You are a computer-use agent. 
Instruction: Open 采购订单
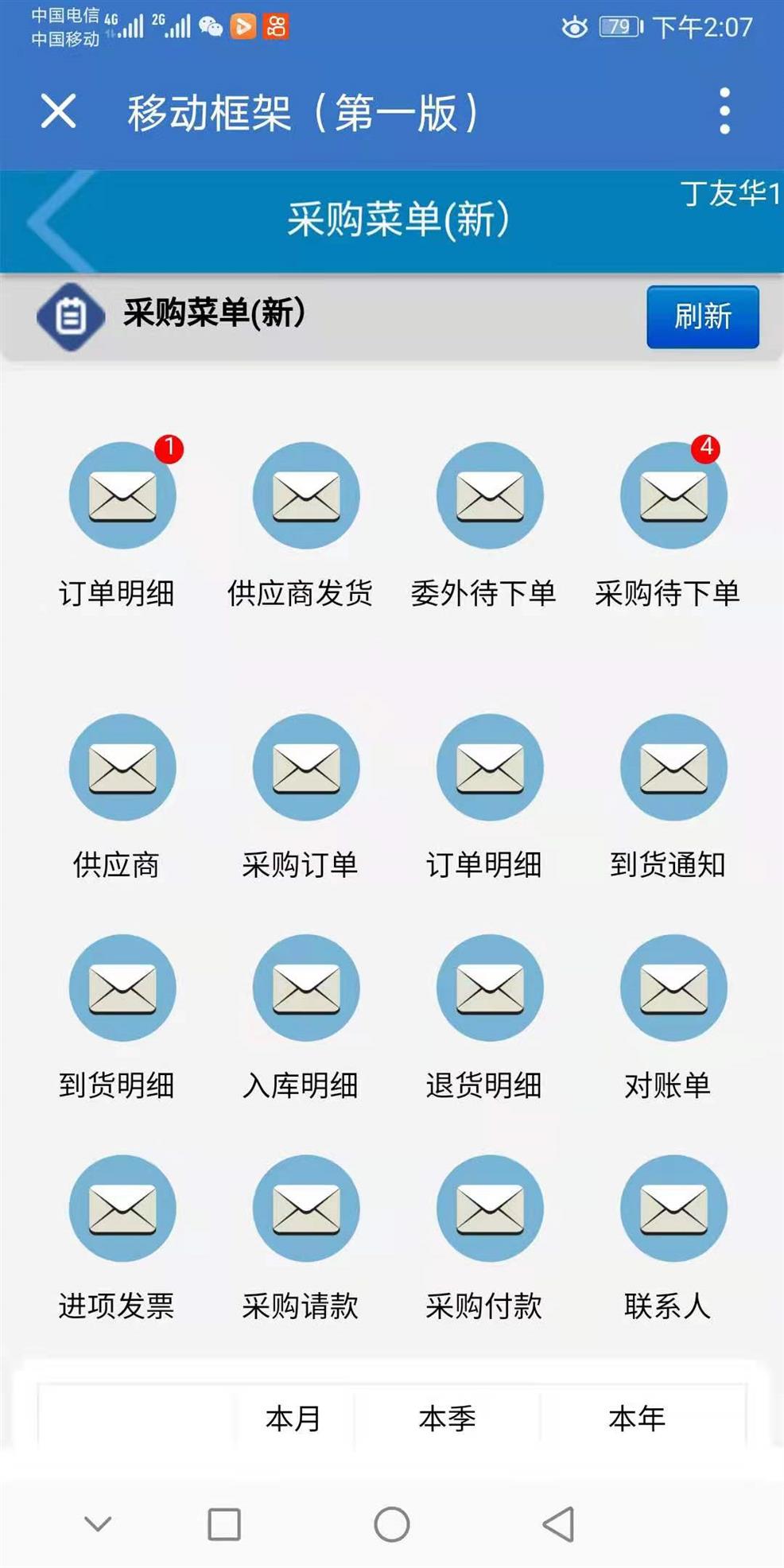click(x=306, y=768)
